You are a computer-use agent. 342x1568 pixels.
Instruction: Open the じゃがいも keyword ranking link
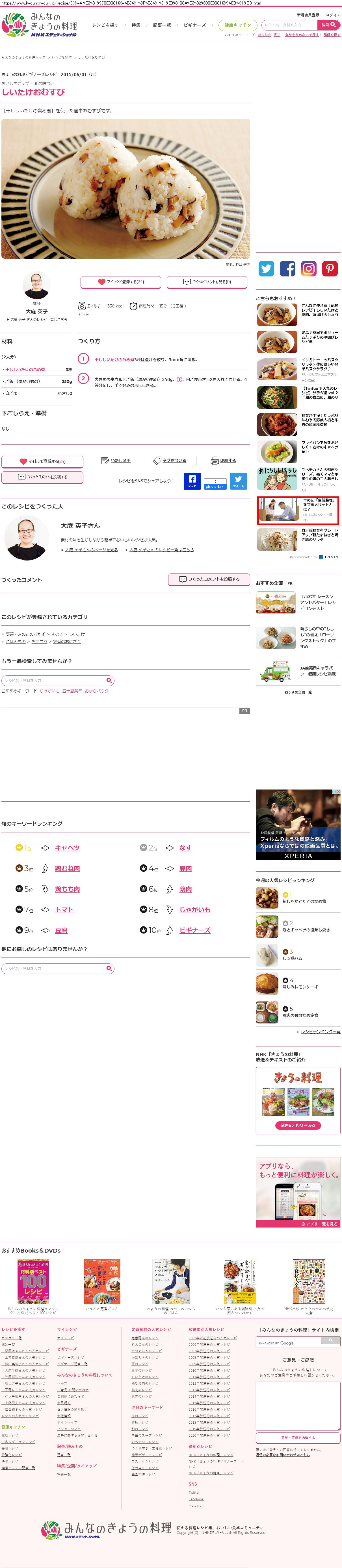click(194, 910)
